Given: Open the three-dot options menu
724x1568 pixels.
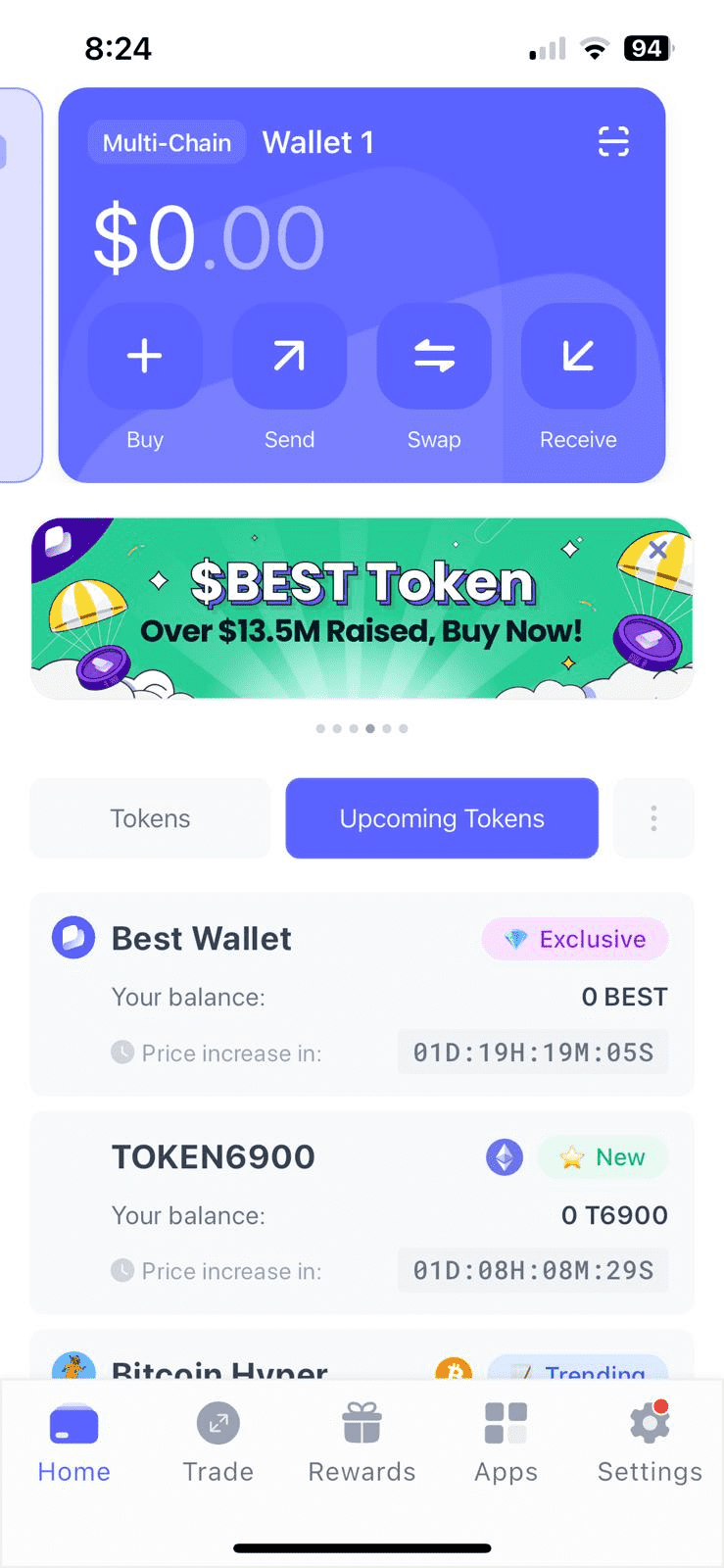Looking at the screenshot, I should click(x=653, y=818).
